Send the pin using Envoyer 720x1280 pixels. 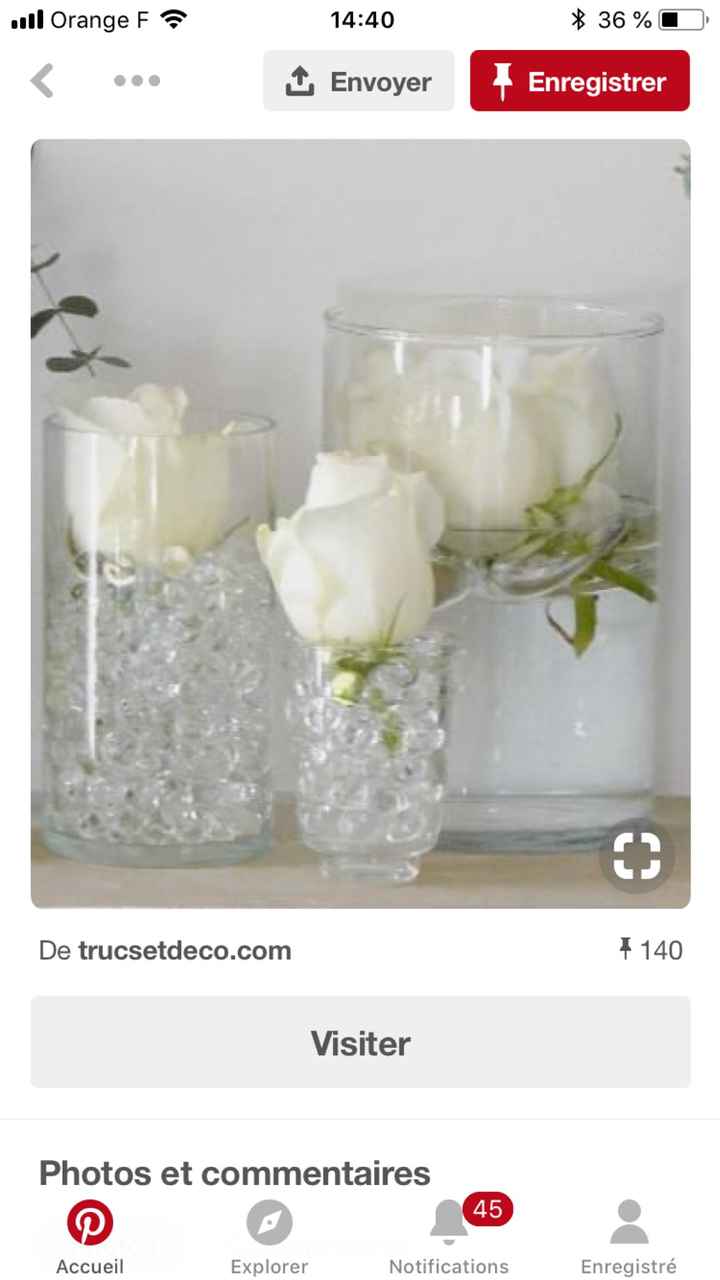click(358, 80)
